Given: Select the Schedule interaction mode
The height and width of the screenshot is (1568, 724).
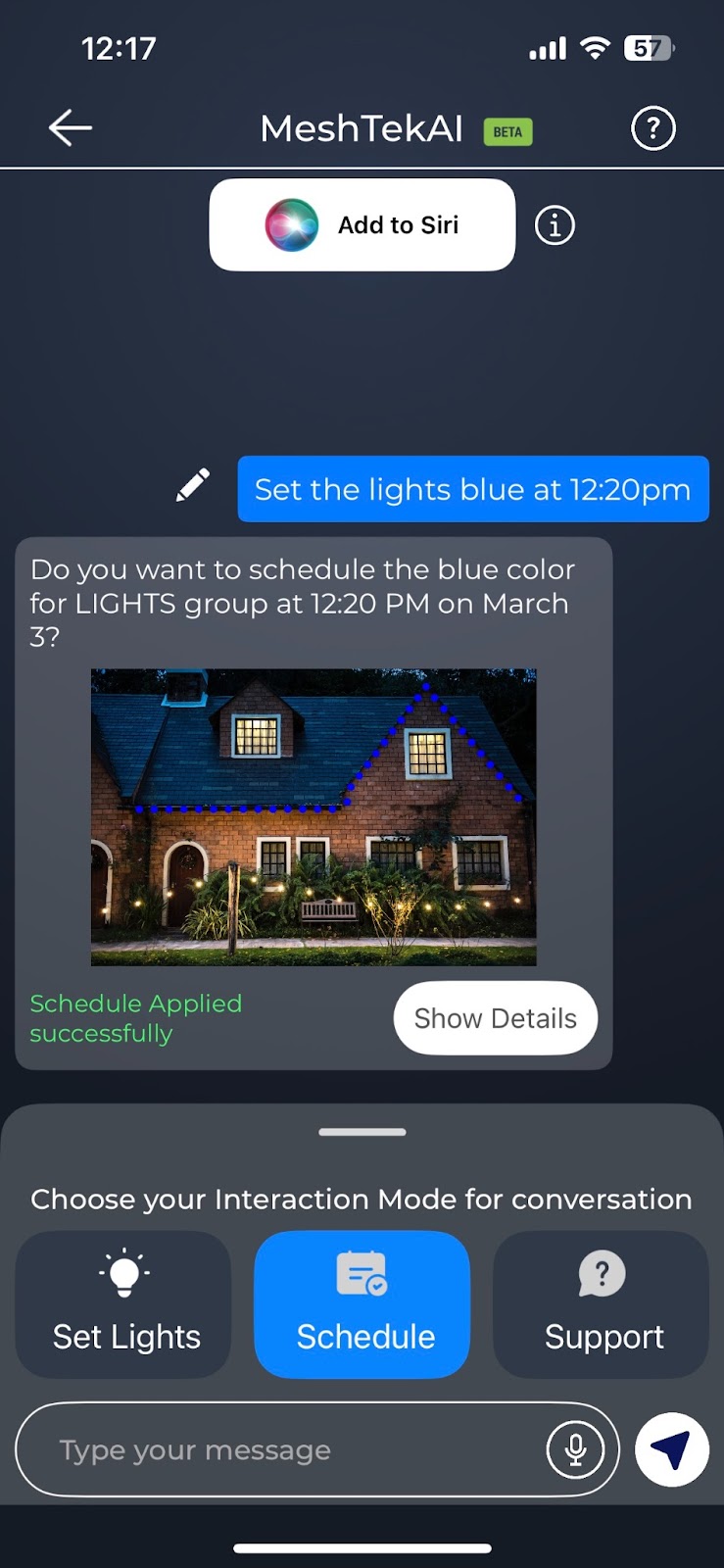Looking at the screenshot, I should (362, 1304).
